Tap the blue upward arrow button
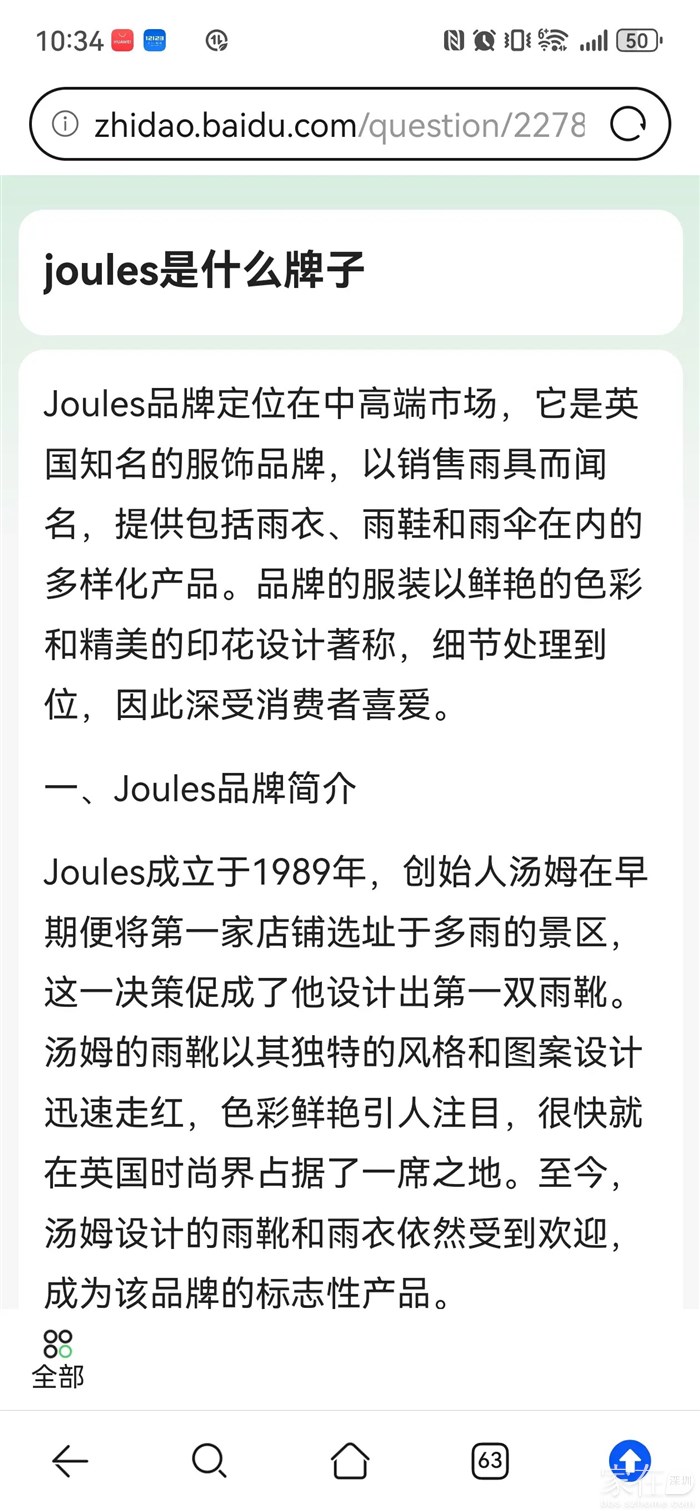Screen dimensions: 700x1511 [630, 1462]
